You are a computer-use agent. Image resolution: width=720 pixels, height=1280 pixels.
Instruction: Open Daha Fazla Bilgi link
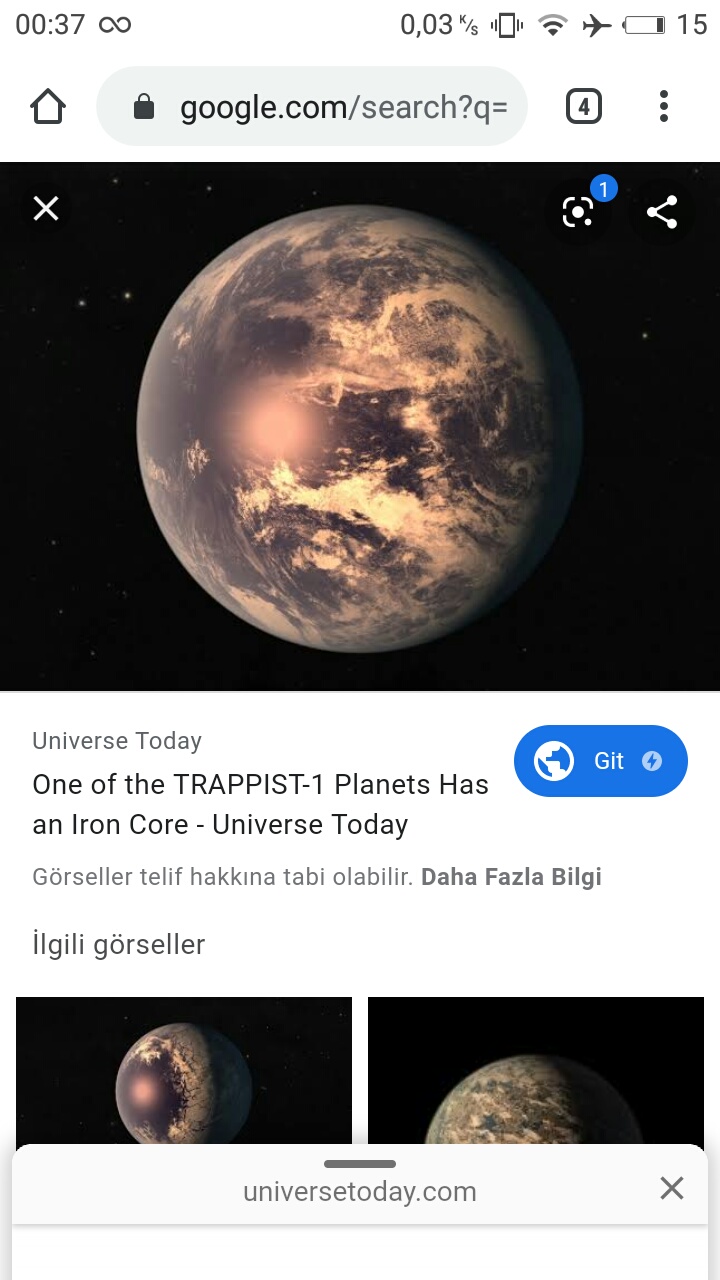pyautogui.click(x=511, y=877)
